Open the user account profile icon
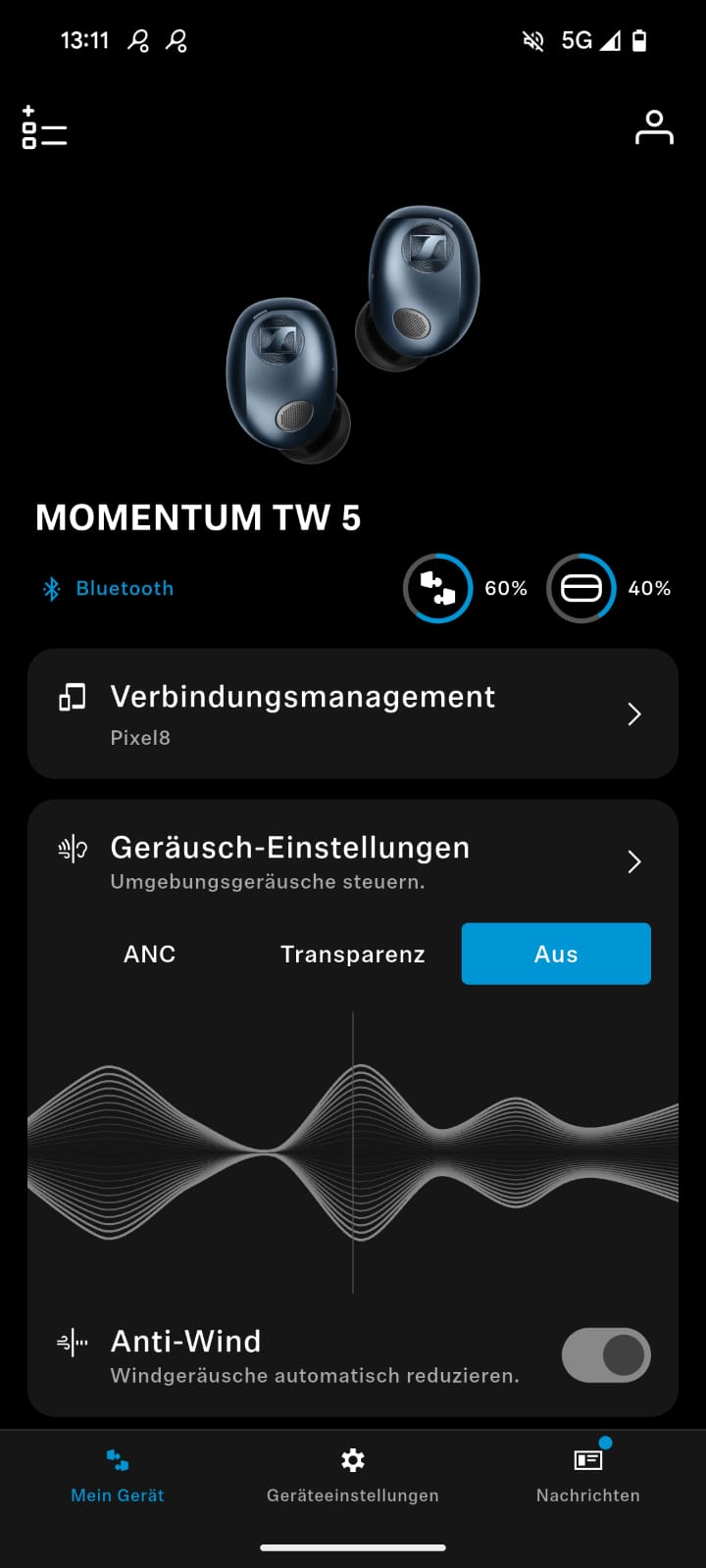The width and height of the screenshot is (706, 1568). click(x=654, y=127)
